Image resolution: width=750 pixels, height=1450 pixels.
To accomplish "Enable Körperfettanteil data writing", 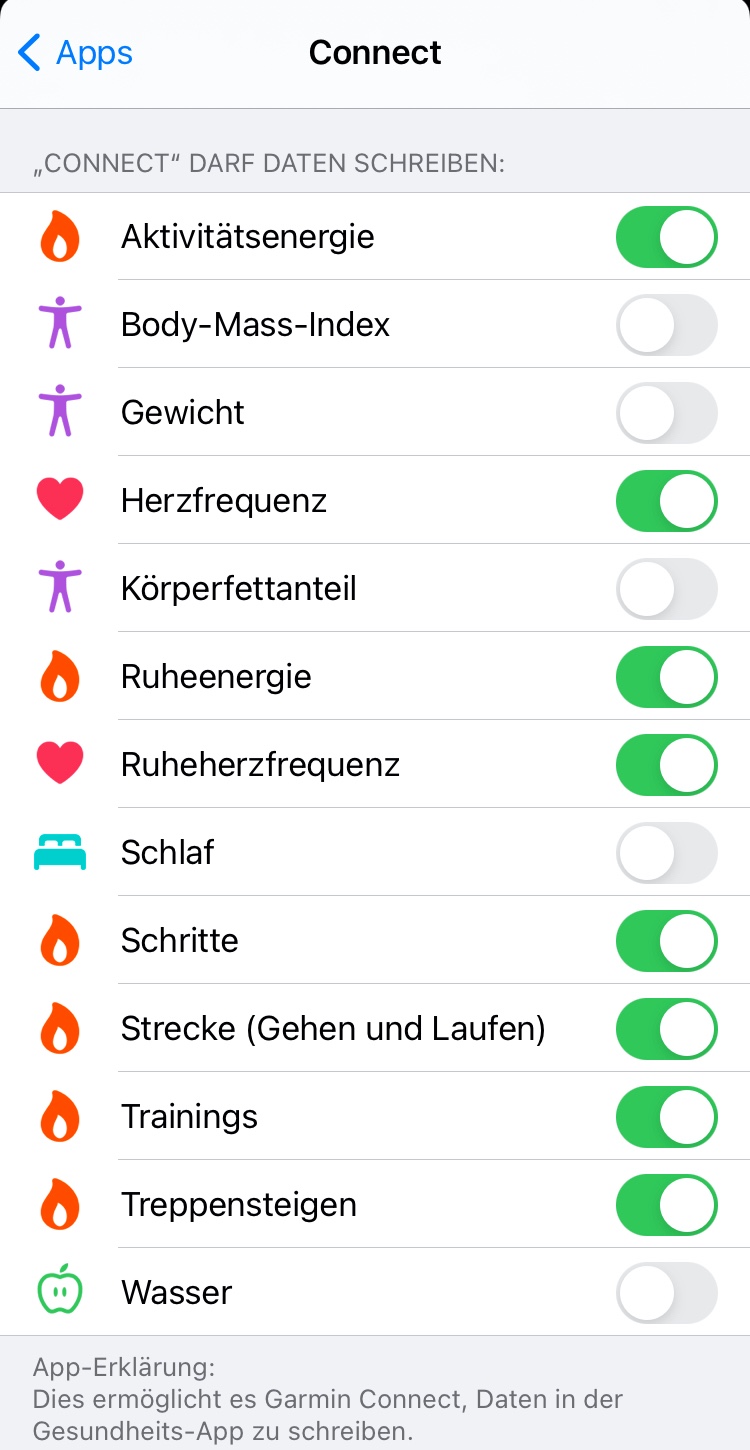I will [666, 589].
